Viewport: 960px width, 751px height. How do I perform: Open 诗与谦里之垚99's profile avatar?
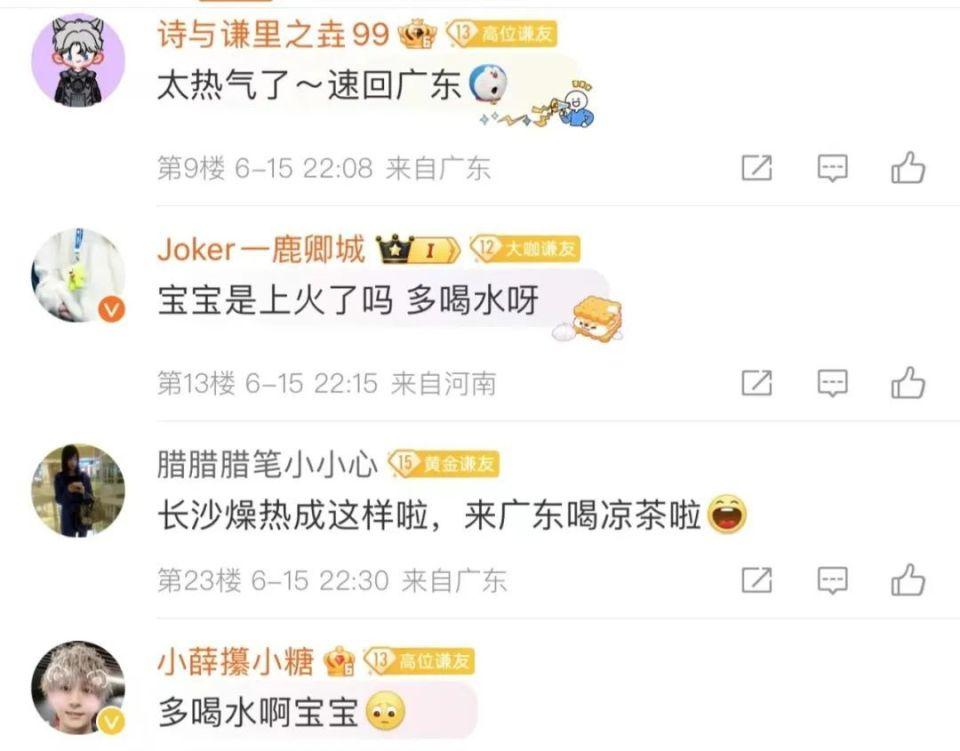click(x=78, y=59)
